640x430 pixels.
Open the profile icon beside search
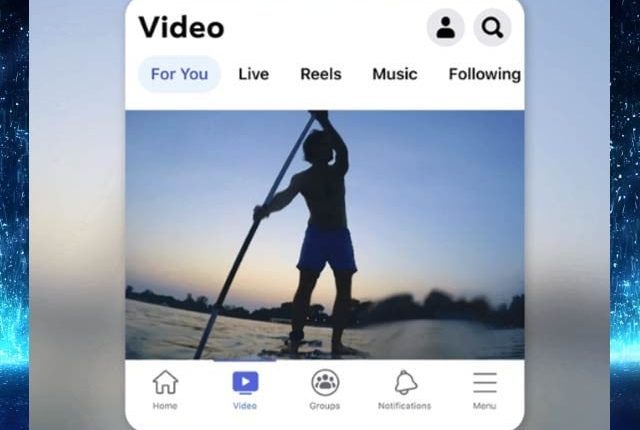tap(445, 28)
